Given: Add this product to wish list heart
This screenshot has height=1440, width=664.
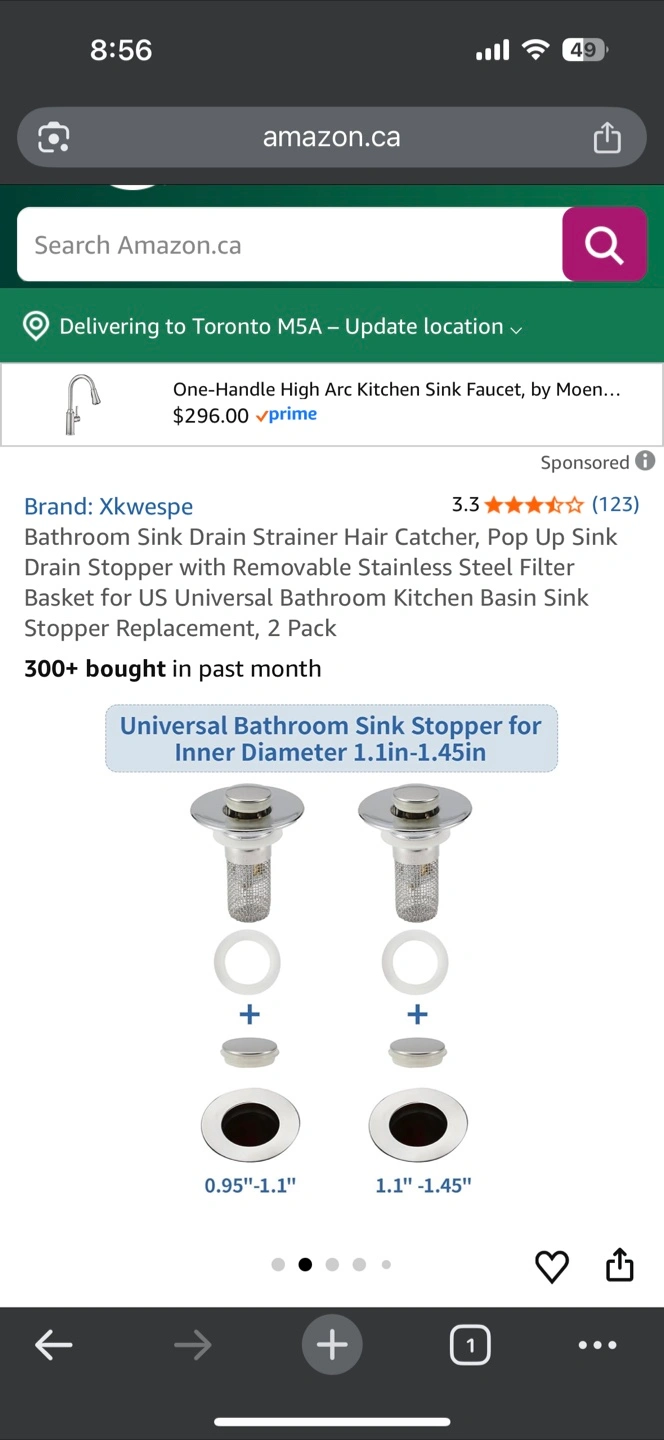Looking at the screenshot, I should pyautogui.click(x=552, y=1266).
